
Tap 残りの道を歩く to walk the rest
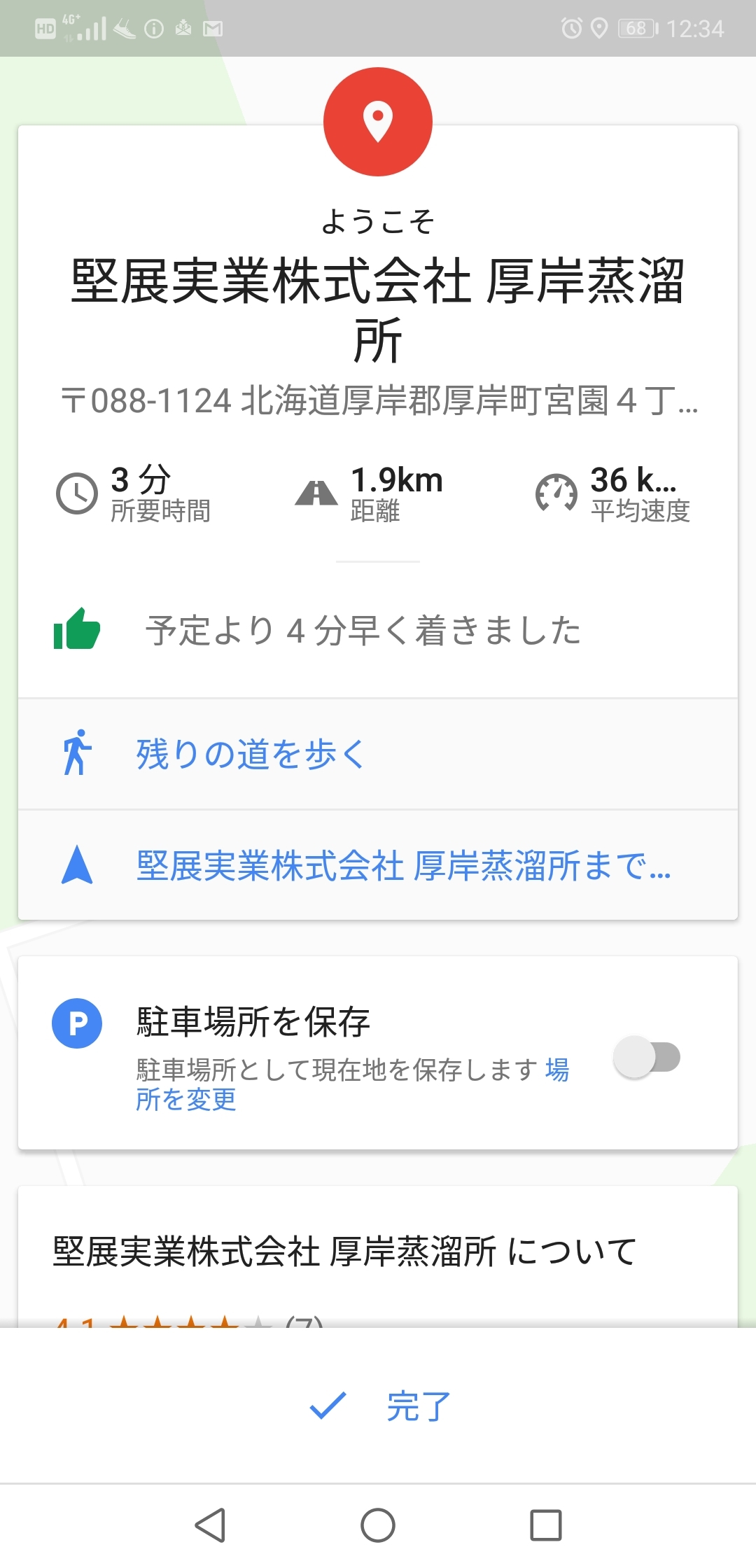click(378, 754)
